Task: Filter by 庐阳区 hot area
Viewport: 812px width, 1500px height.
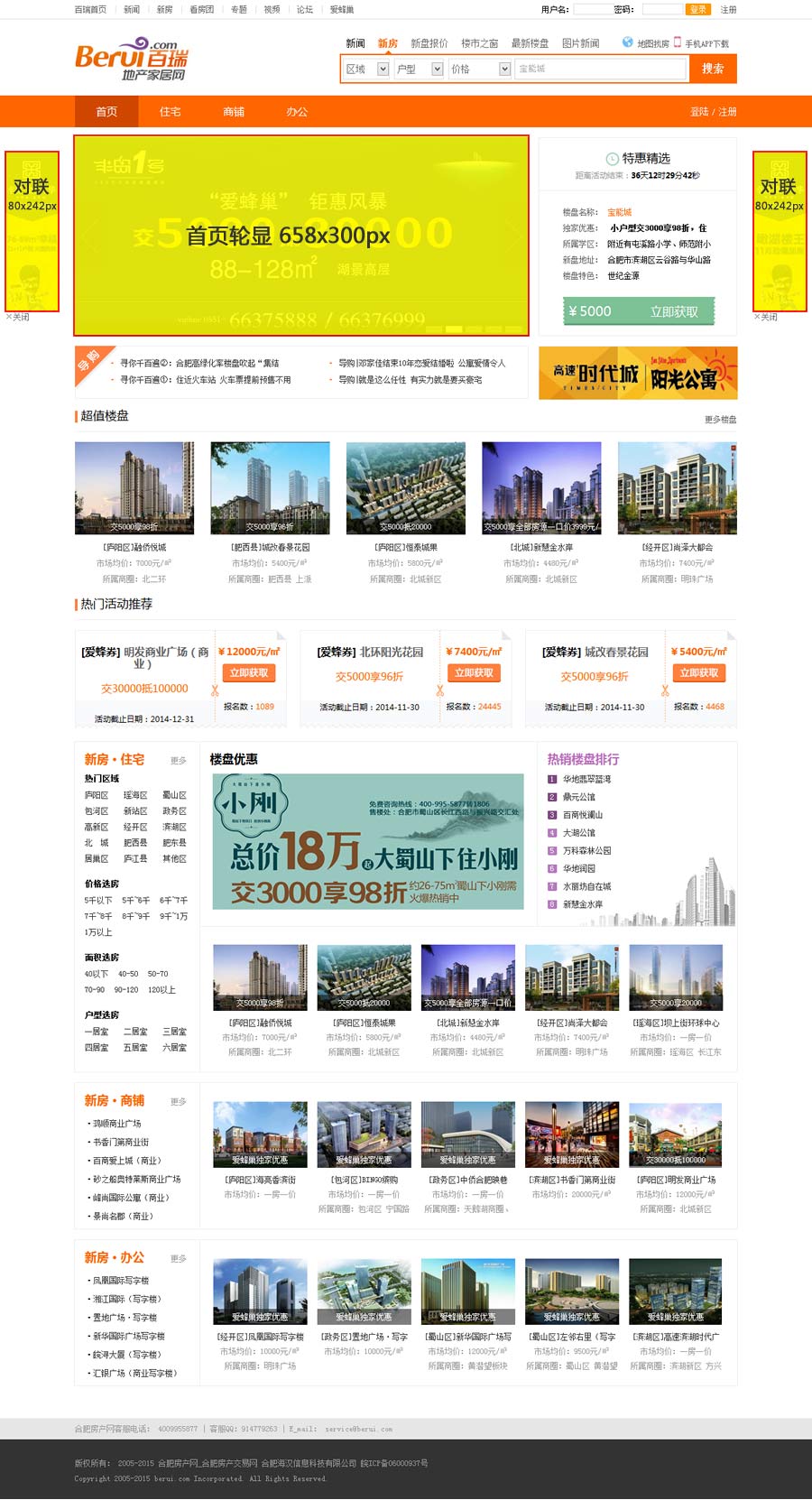Action: tap(97, 795)
